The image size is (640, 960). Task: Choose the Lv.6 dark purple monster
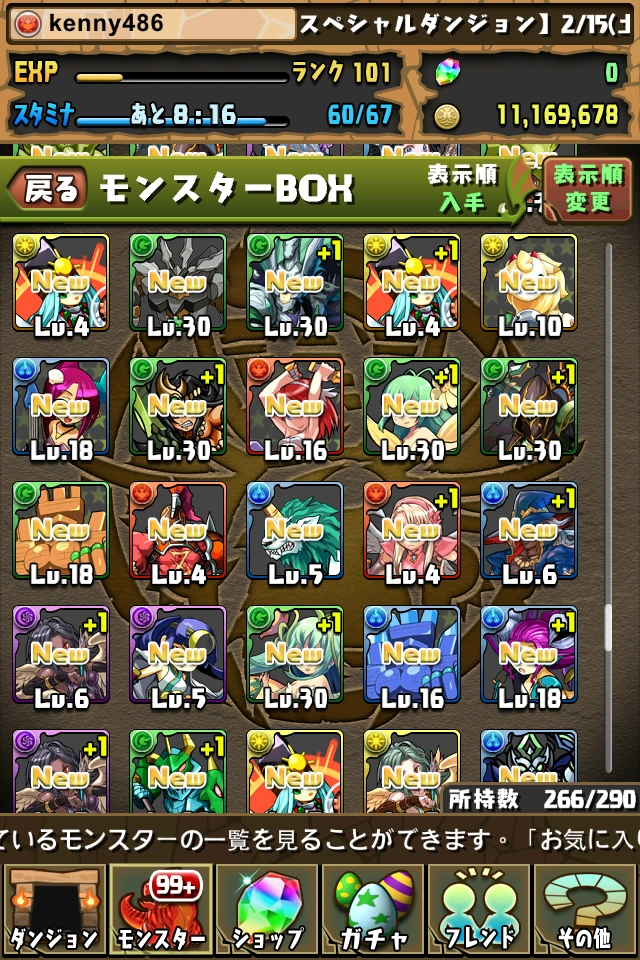pos(60,657)
